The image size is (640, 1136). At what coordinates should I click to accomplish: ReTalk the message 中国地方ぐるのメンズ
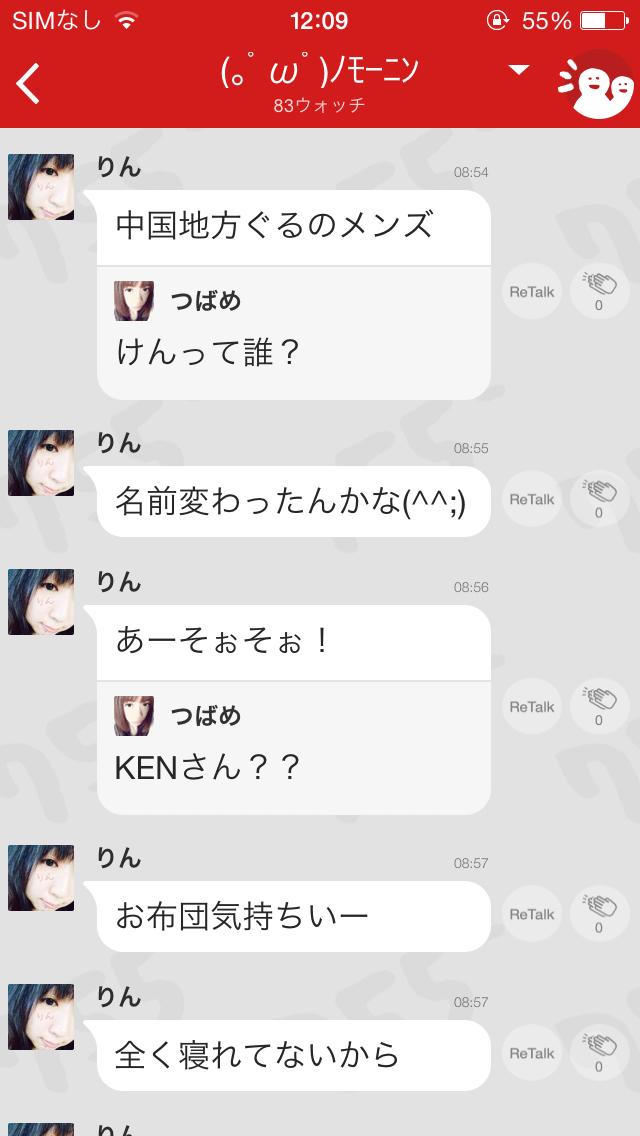click(531, 292)
